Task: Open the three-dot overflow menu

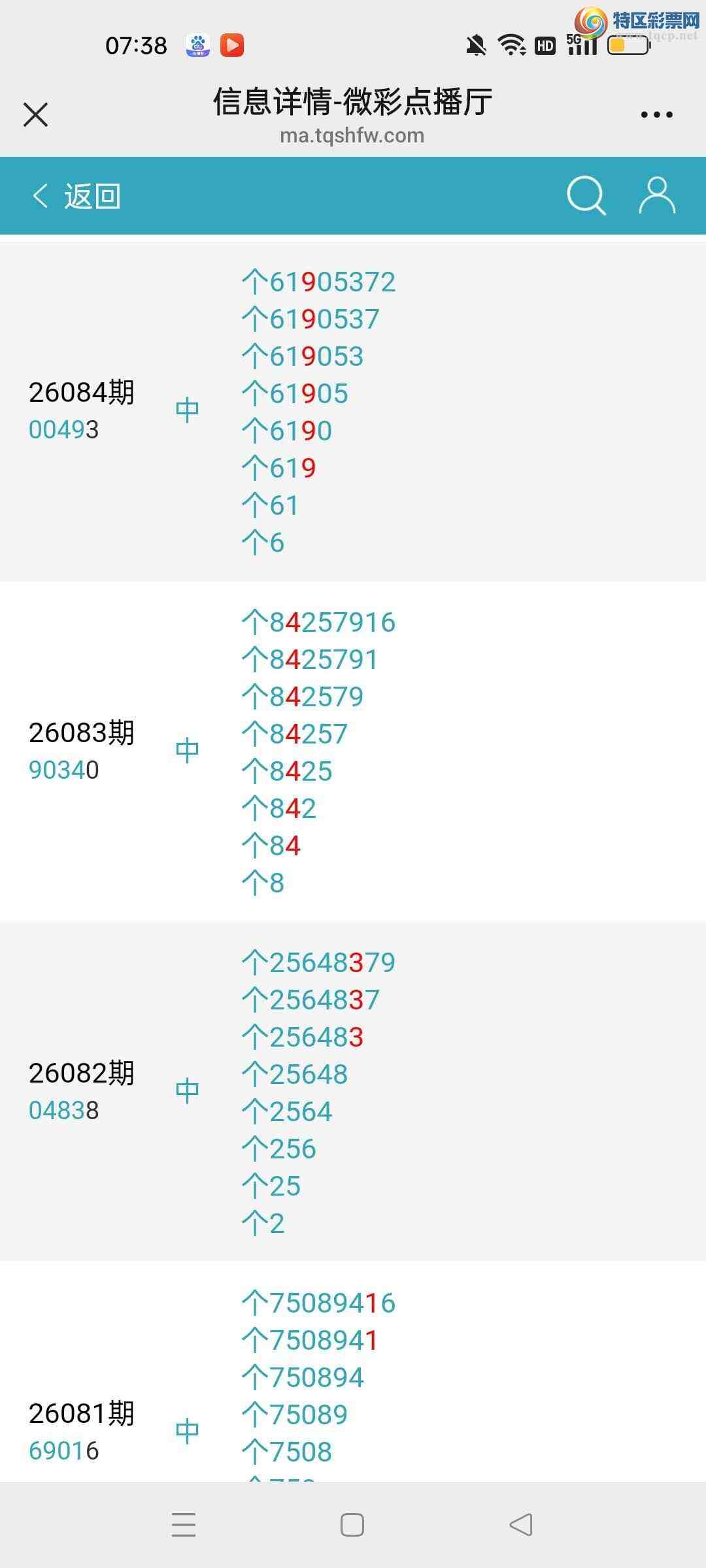Action: click(x=656, y=115)
